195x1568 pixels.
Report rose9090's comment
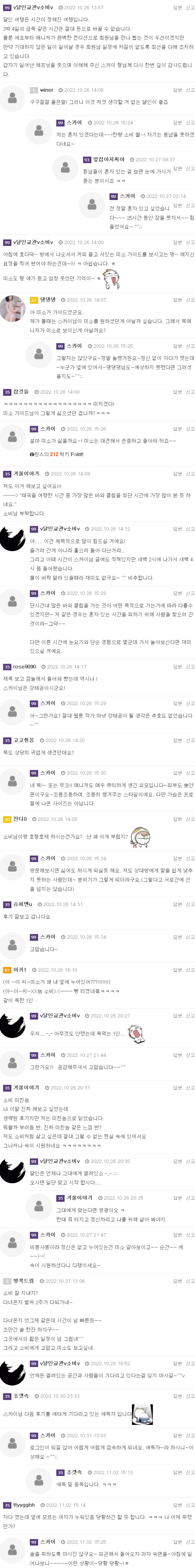[x=190, y=667]
